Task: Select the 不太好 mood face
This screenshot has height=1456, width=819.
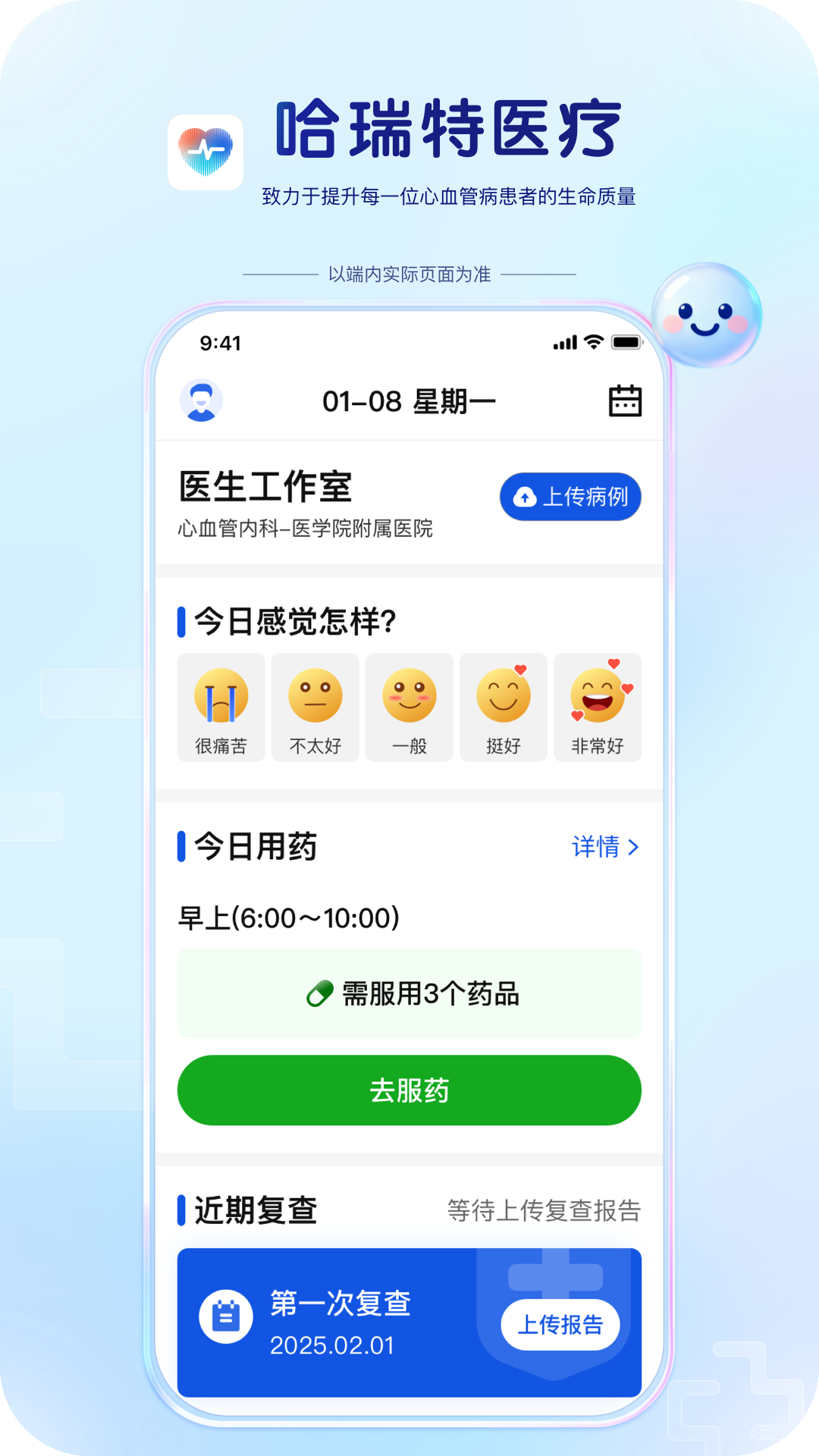Action: coord(315,705)
